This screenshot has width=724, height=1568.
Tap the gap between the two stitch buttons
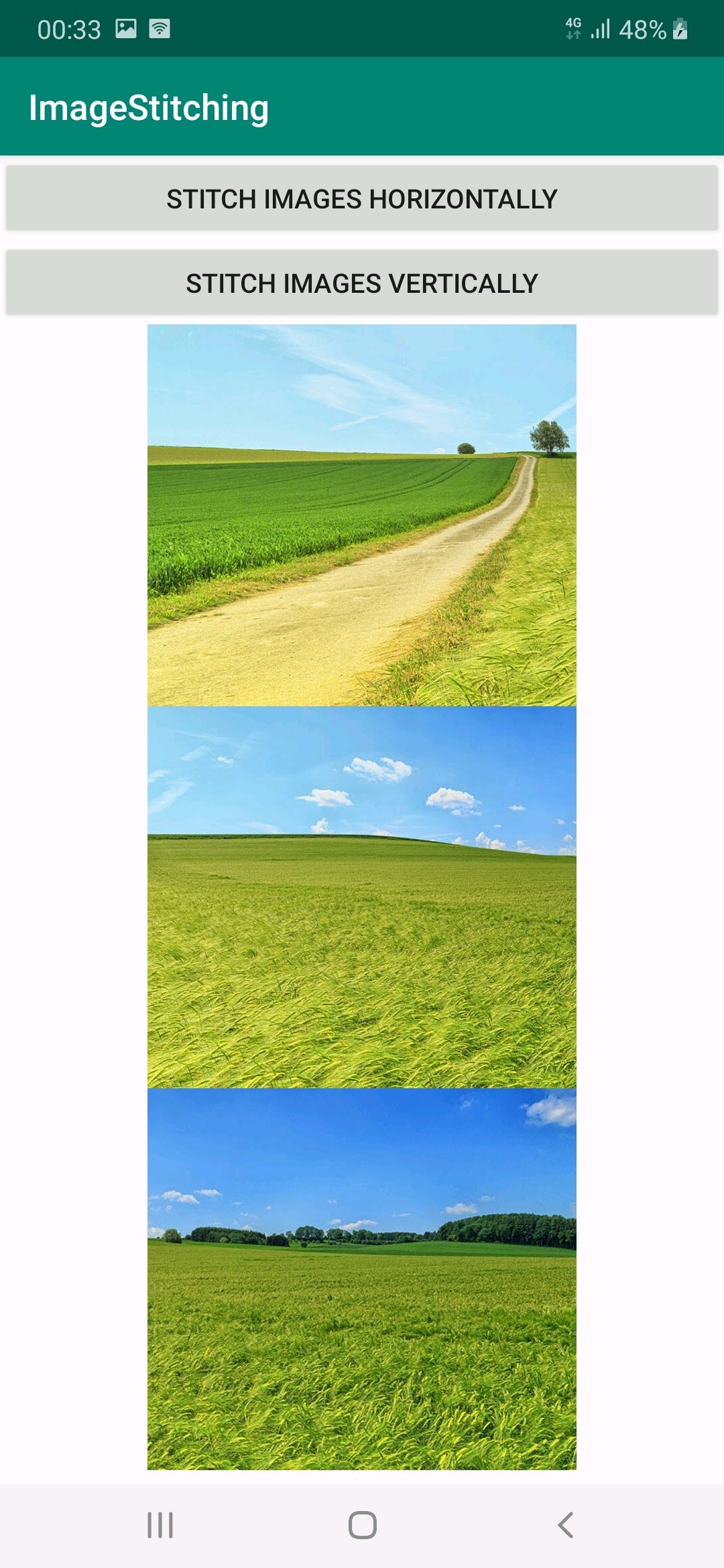pyautogui.click(x=362, y=241)
